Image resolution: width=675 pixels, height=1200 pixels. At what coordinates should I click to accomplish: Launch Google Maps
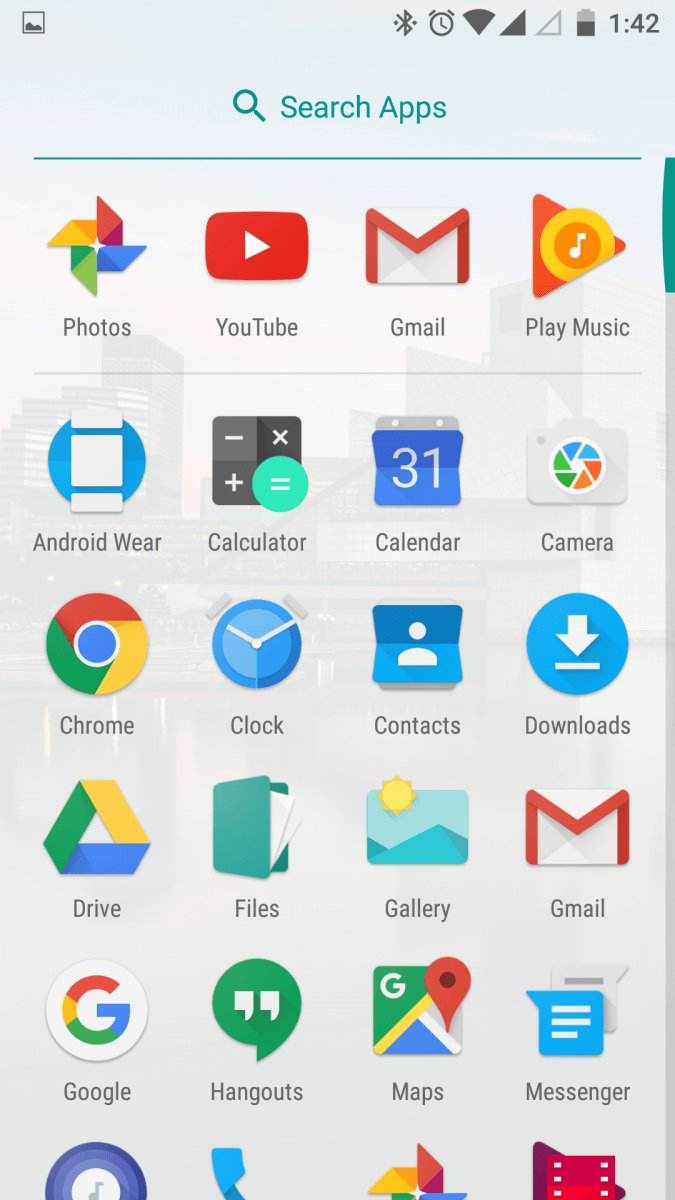417,1011
